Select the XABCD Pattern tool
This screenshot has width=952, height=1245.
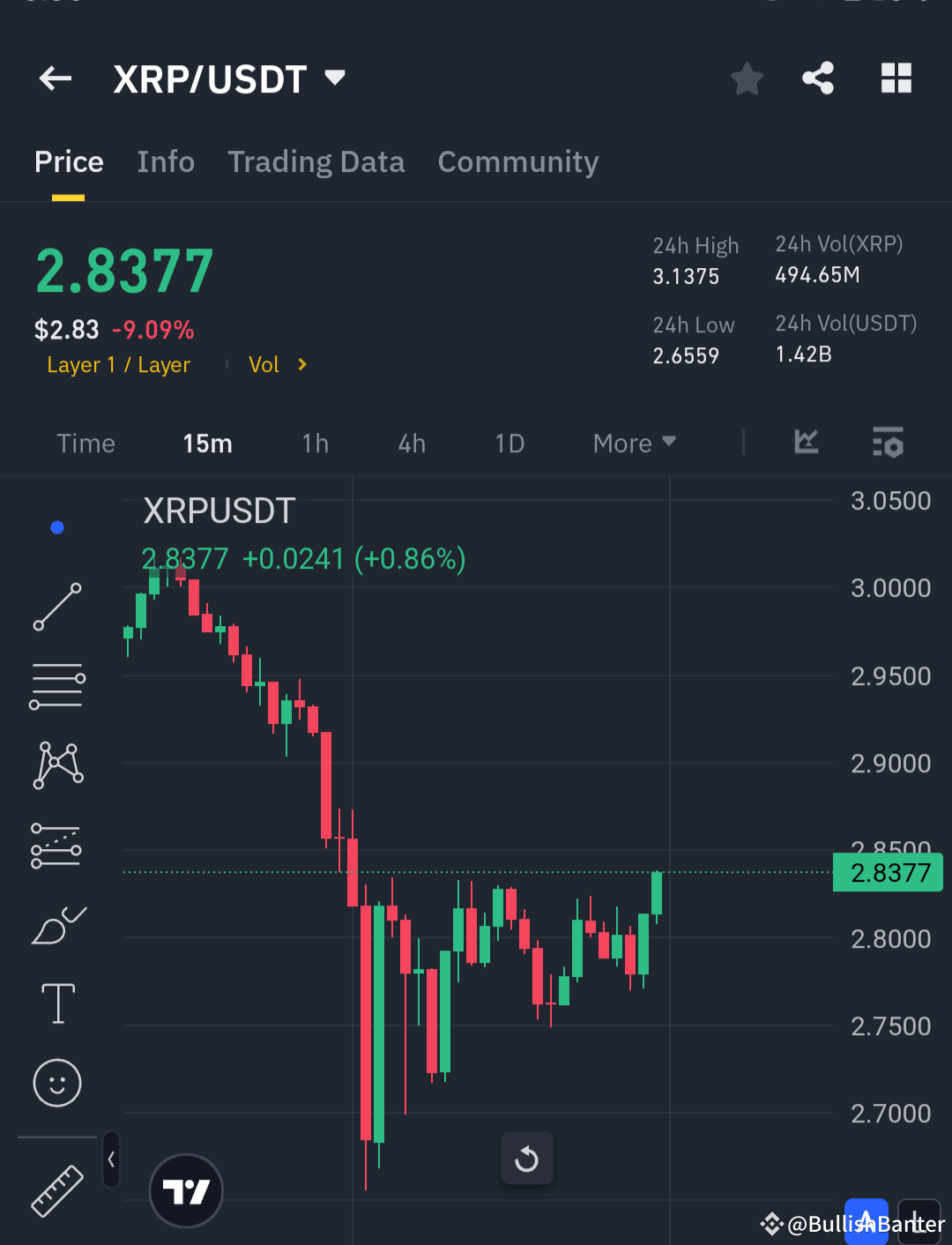57,765
